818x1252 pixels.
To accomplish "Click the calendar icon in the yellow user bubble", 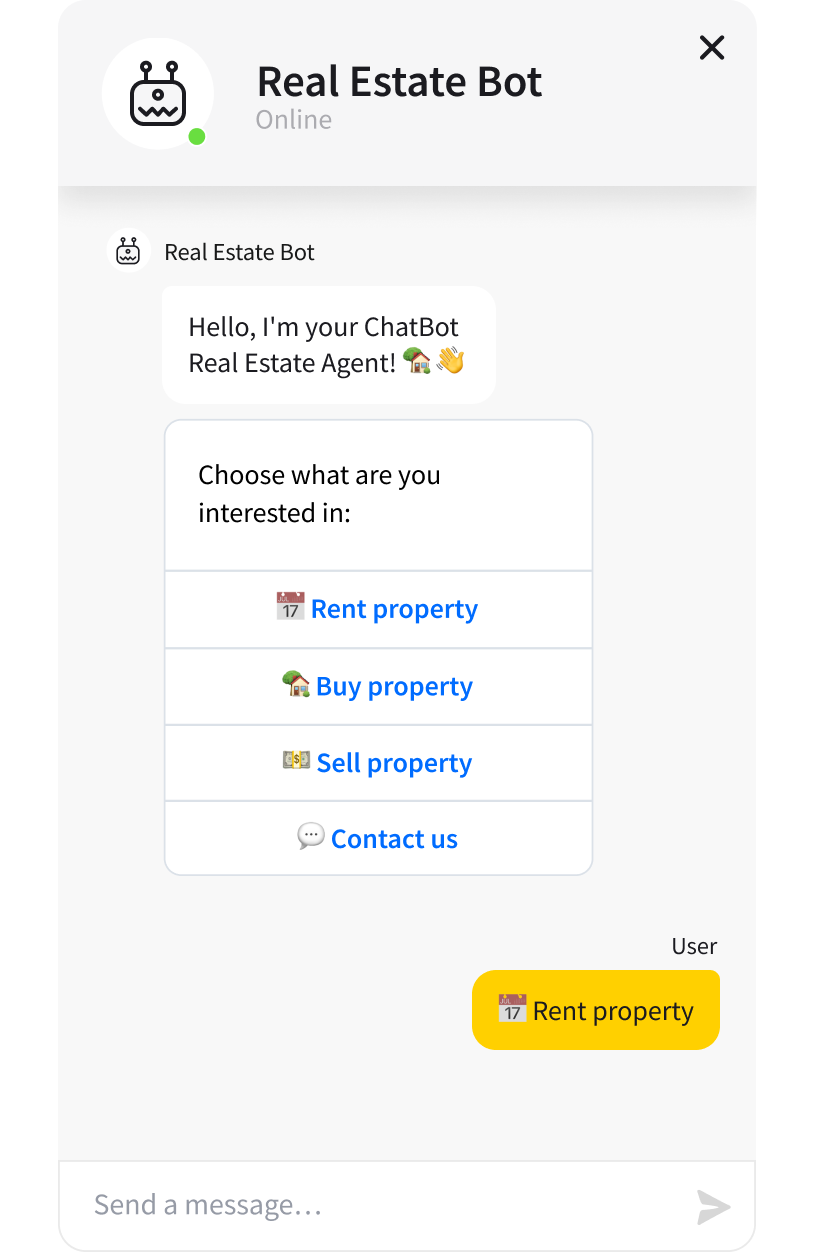I will 511,1010.
